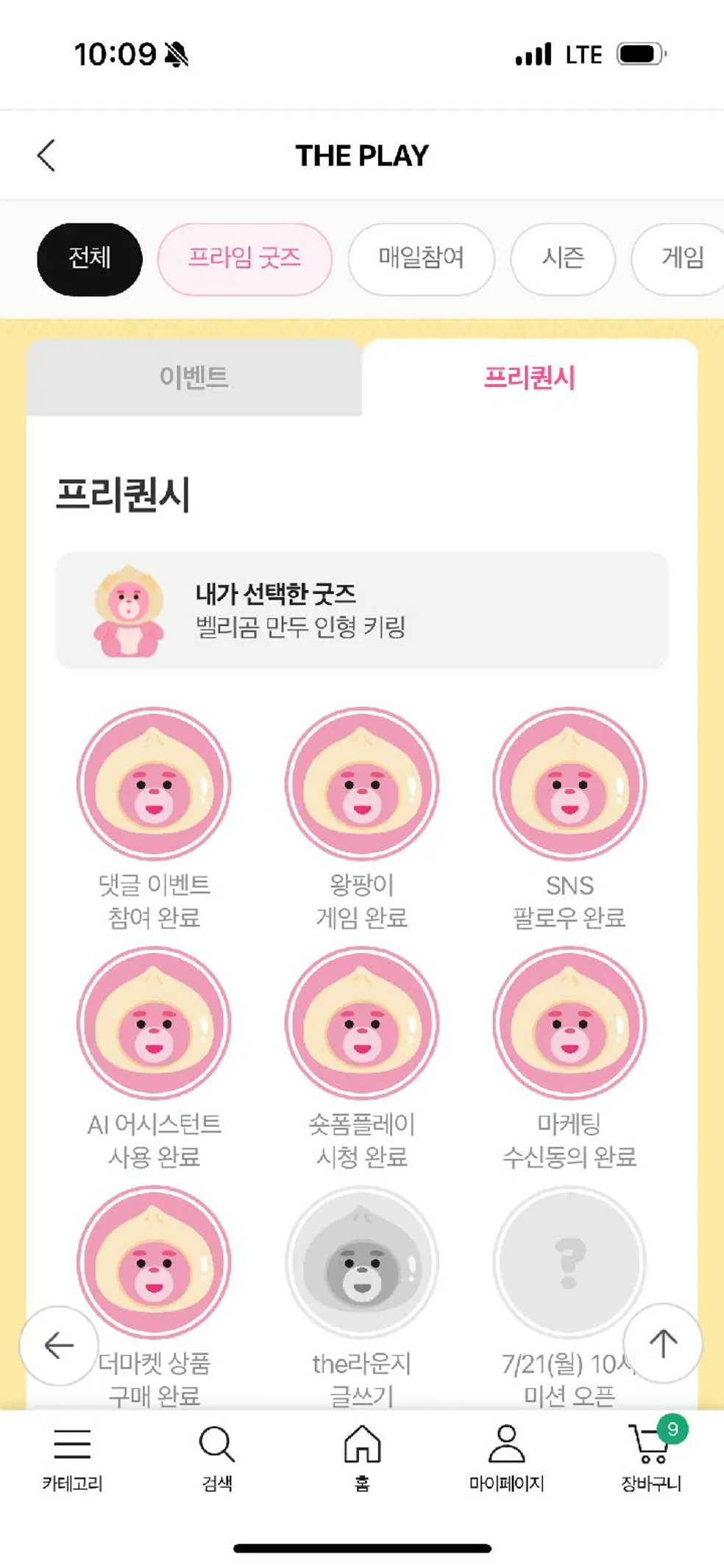Jump to top with the up-arrow button
Image resolution: width=724 pixels, height=1568 pixels.
pos(663,1344)
